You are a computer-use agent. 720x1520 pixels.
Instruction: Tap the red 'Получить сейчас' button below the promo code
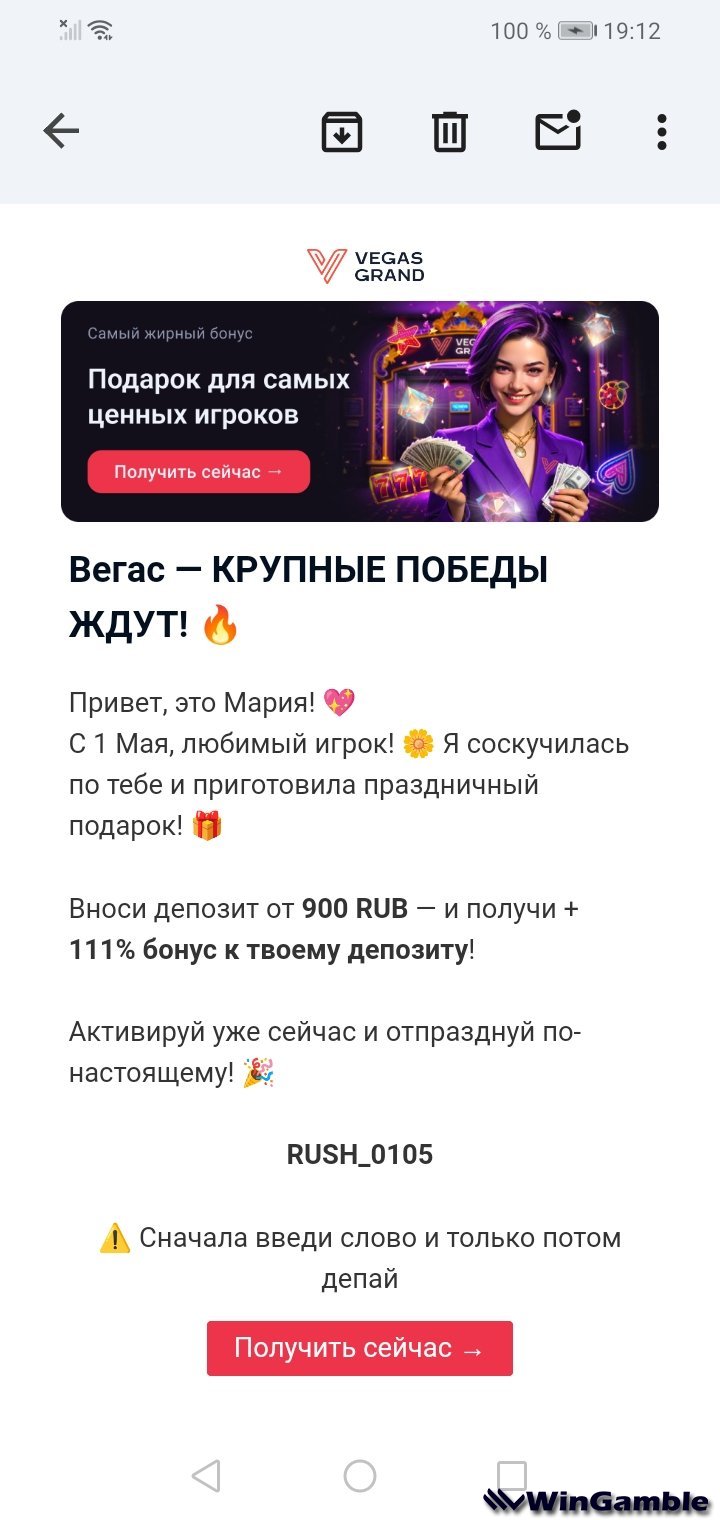[x=359, y=1348]
